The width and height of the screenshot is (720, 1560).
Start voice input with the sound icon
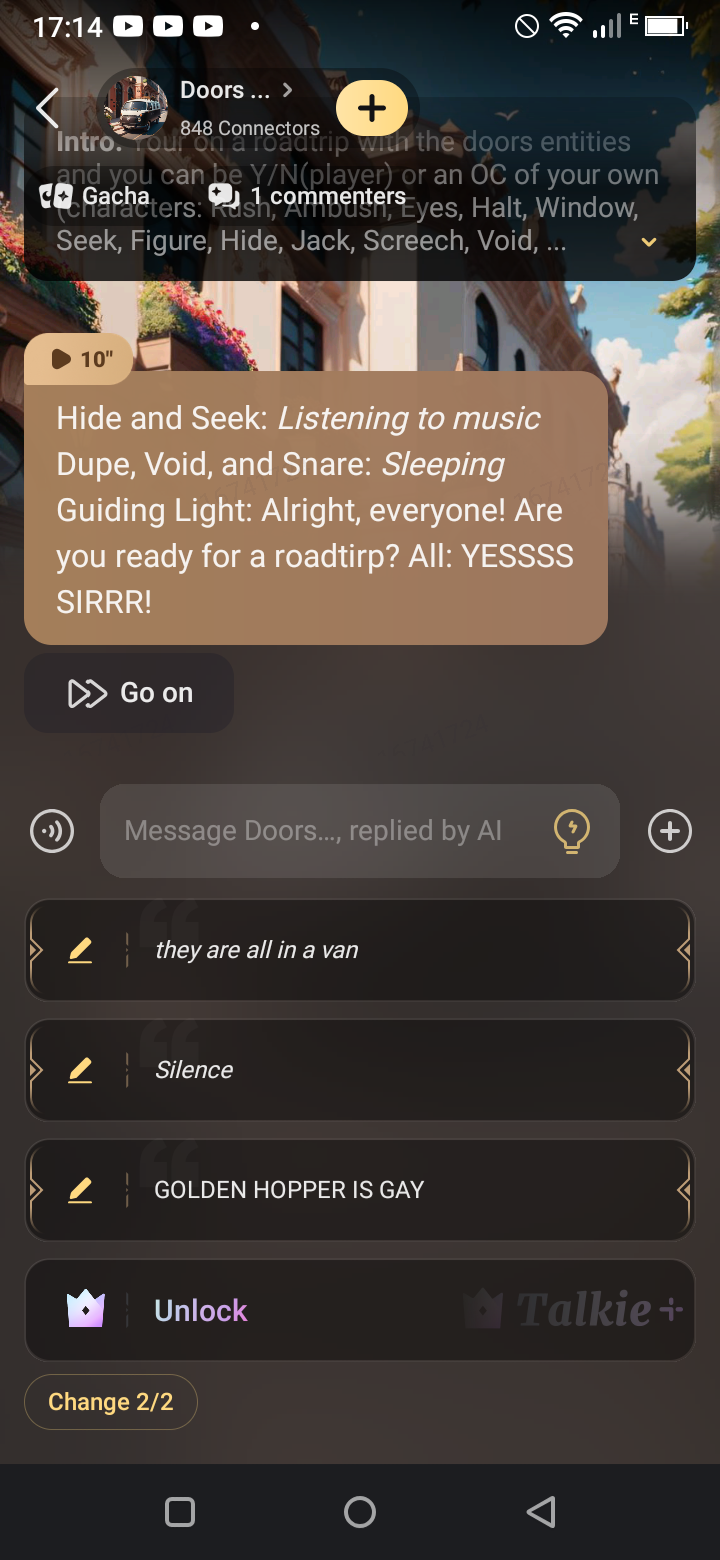pyautogui.click(x=52, y=831)
